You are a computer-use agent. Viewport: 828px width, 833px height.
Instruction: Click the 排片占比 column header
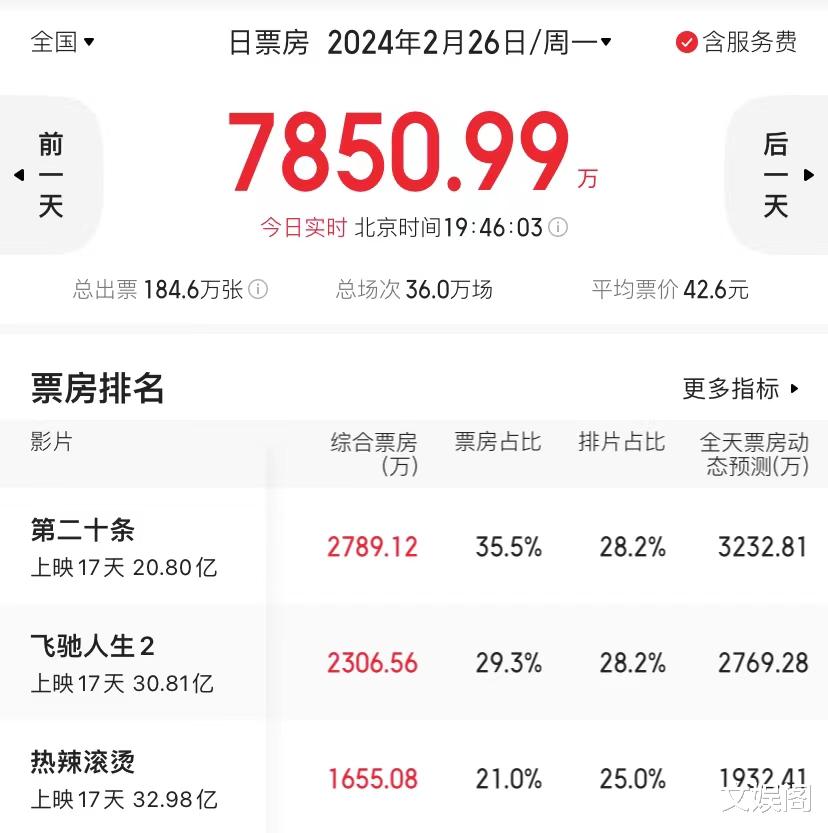pyautogui.click(x=621, y=443)
